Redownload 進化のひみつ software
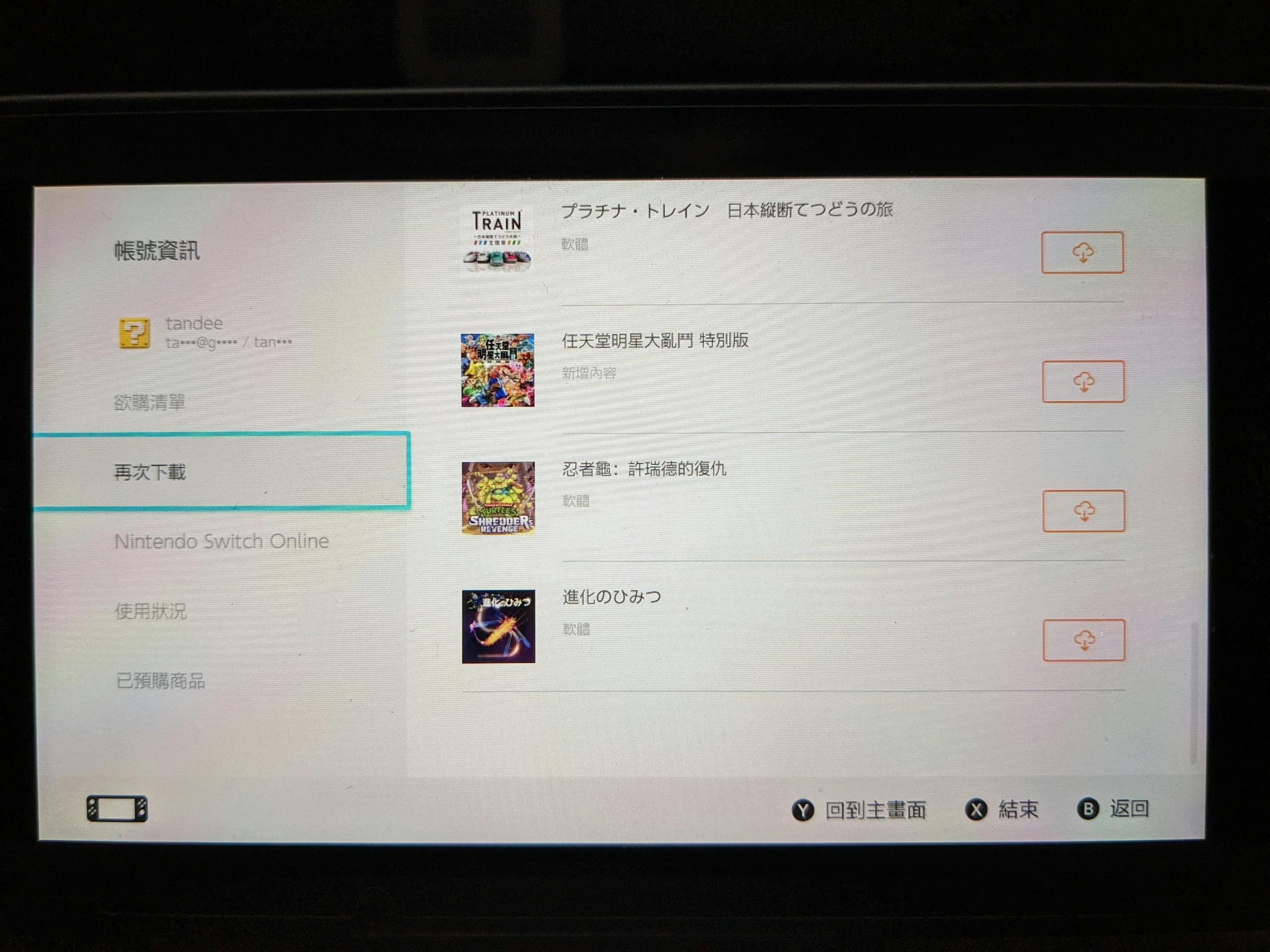The width and height of the screenshot is (1270, 952). click(1083, 640)
